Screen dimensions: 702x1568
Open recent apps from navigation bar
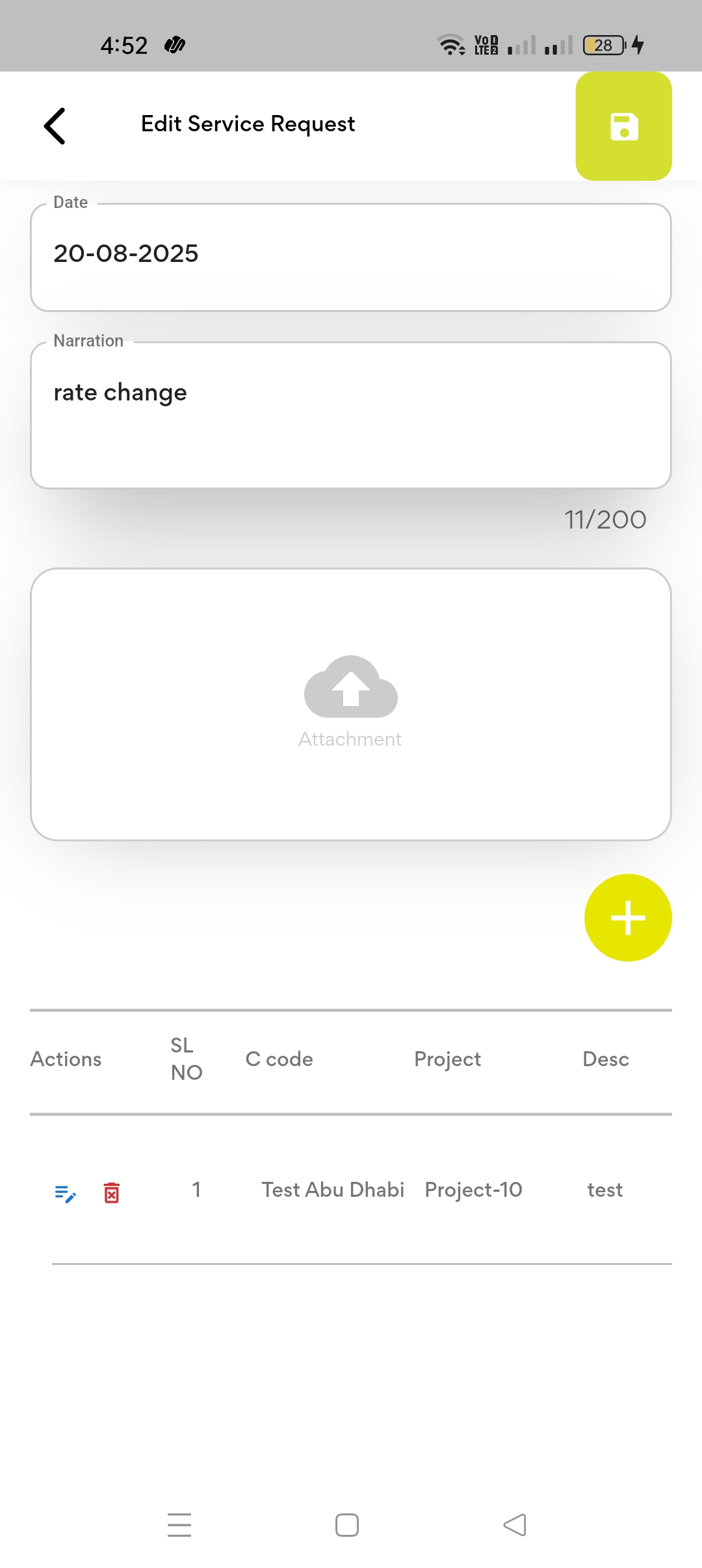pyautogui.click(x=179, y=1524)
